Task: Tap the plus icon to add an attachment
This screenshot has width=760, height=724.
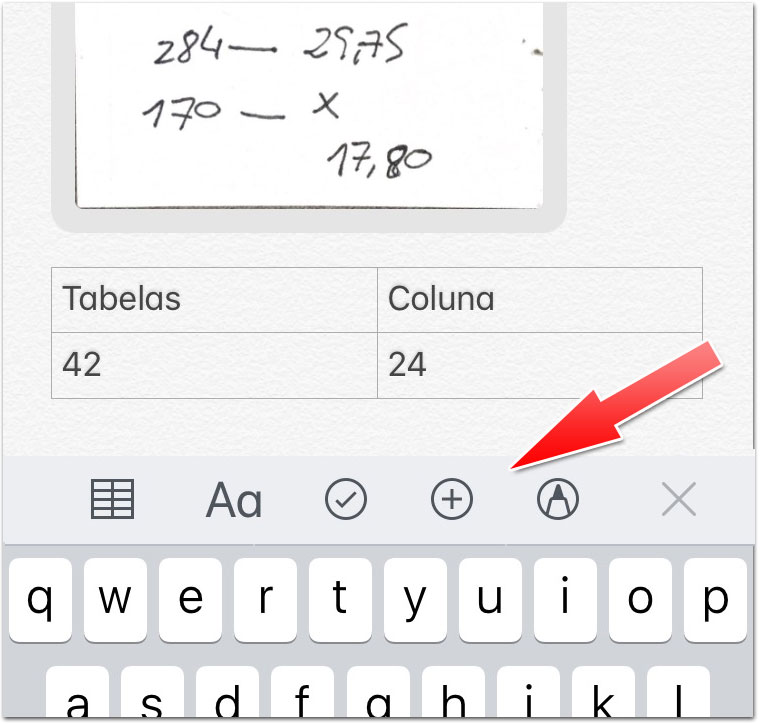Action: pos(452,499)
